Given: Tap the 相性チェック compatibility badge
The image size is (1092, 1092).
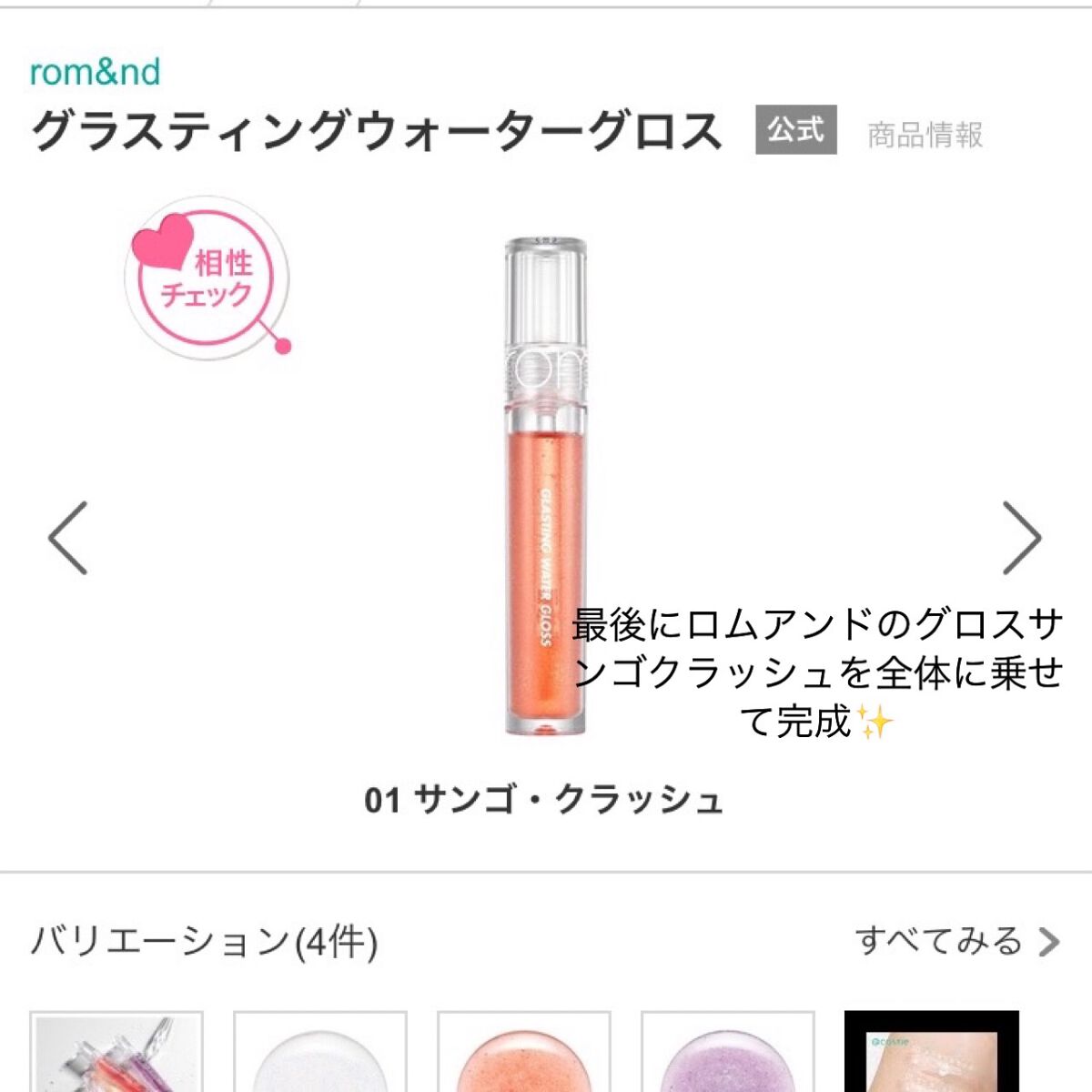Looking at the screenshot, I should pos(207,280).
